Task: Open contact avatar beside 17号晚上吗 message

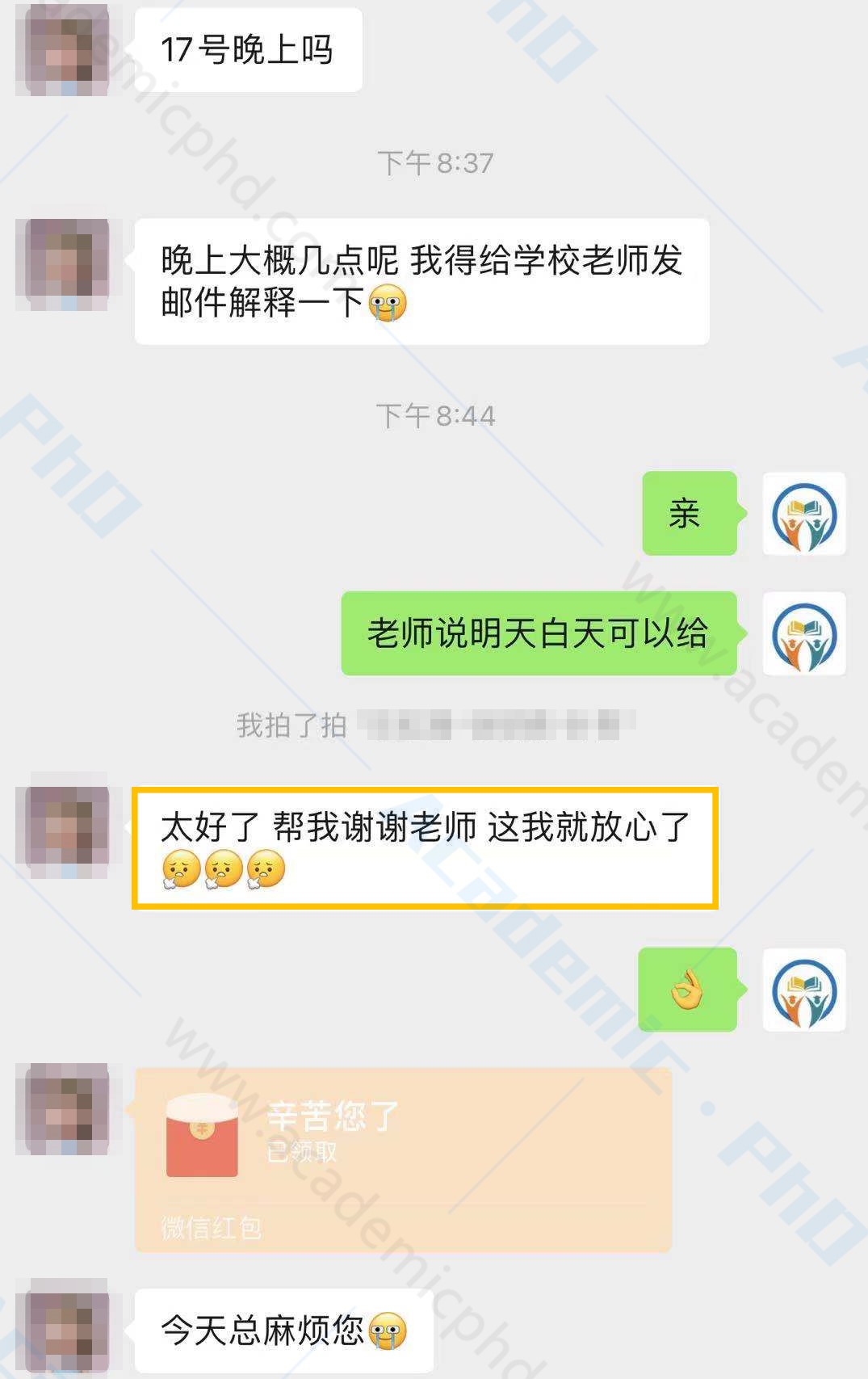Action: pyautogui.click(x=62, y=50)
